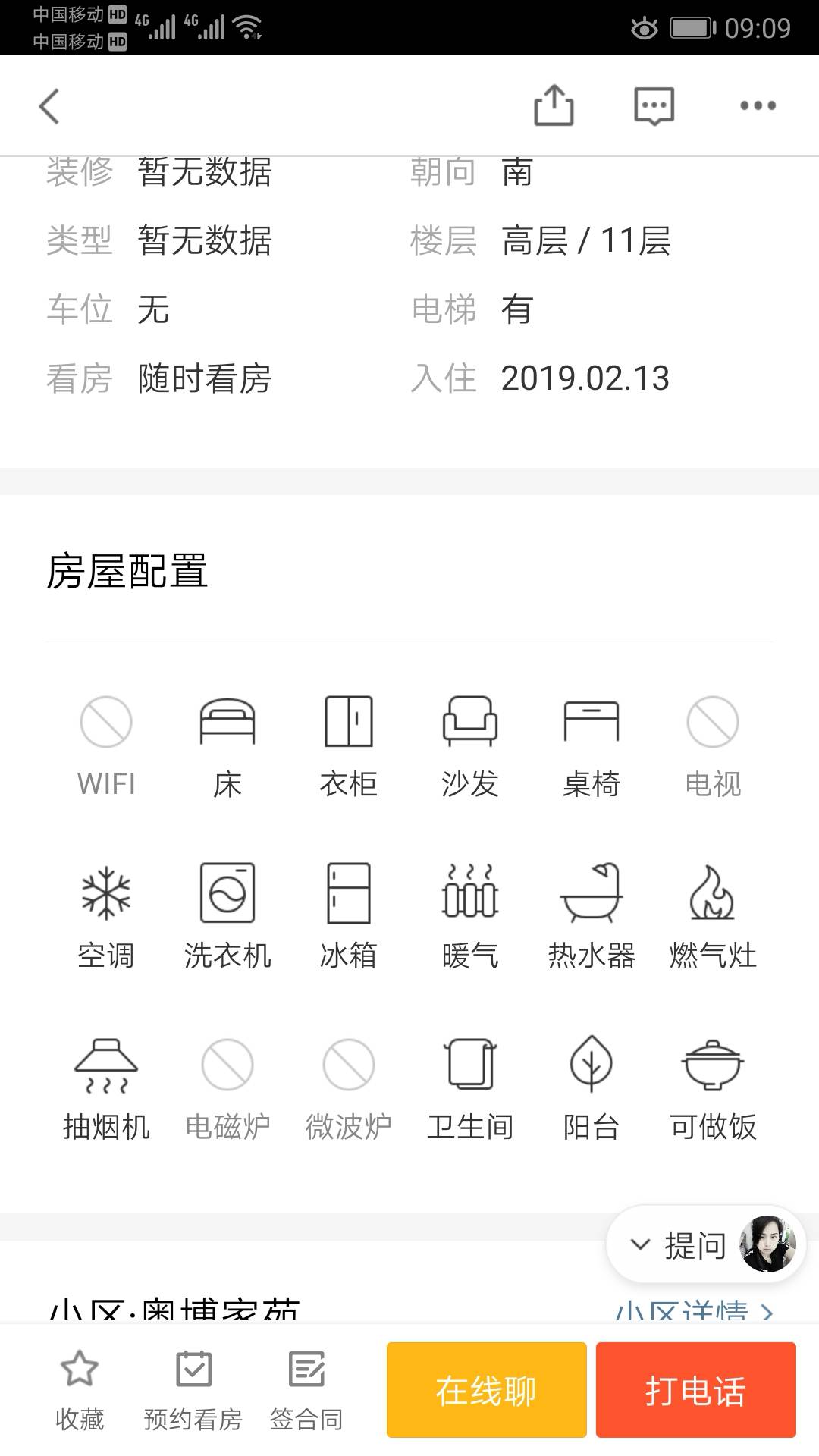Tap the 提问 ask-question bubble
Screen dimensions: 819x1456
pyautogui.click(x=694, y=1245)
